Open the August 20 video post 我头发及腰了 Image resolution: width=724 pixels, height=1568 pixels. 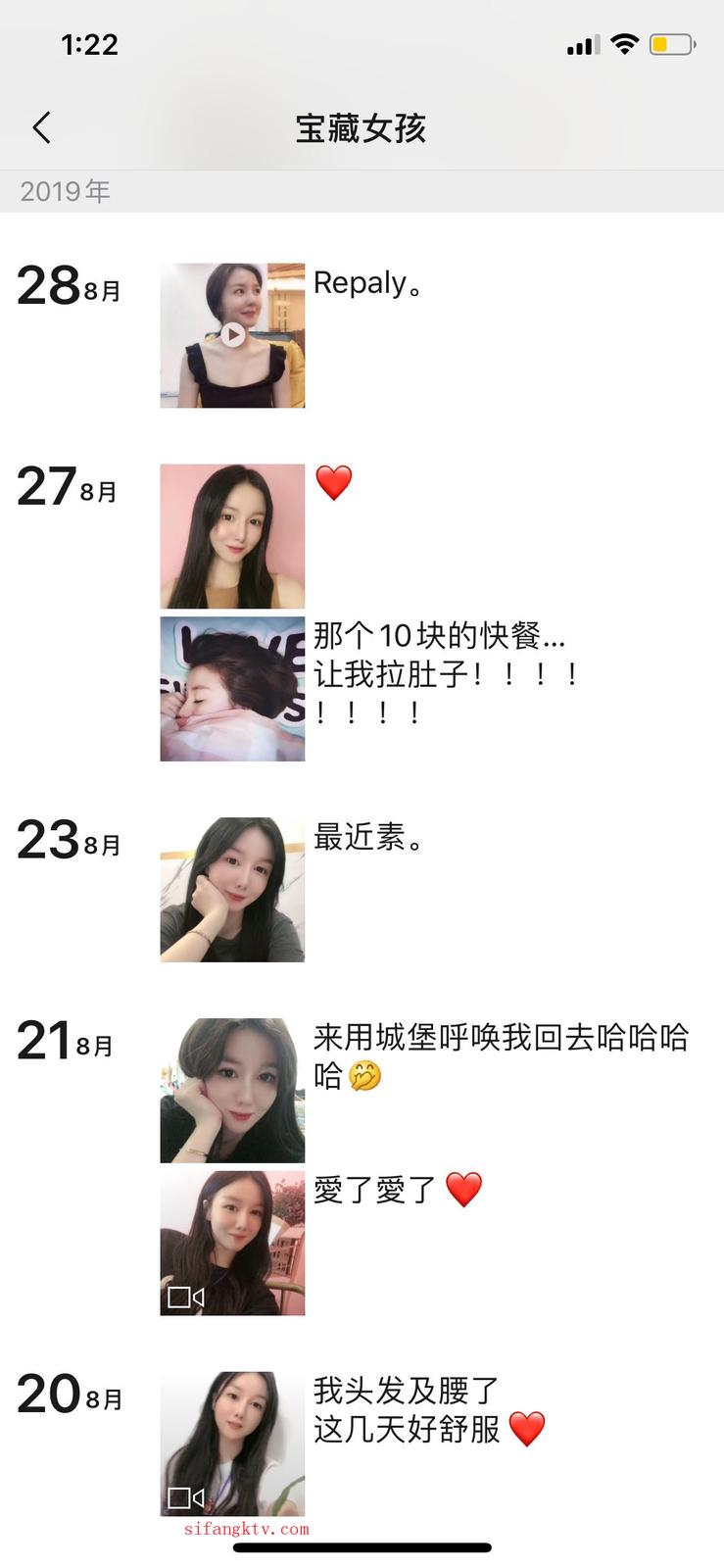pos(232,1444)
